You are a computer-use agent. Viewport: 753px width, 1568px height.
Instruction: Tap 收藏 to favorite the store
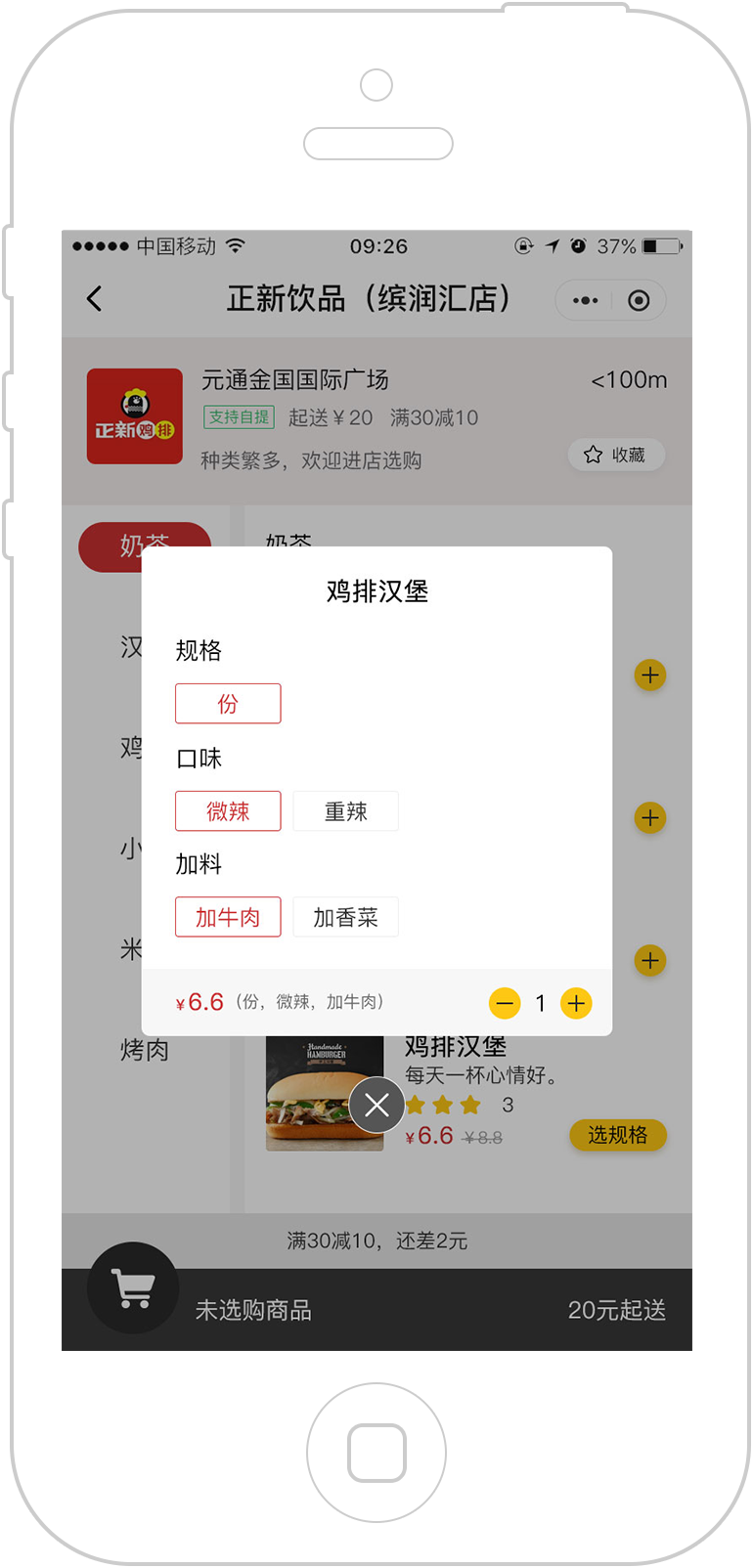click(x=616, y=455)
